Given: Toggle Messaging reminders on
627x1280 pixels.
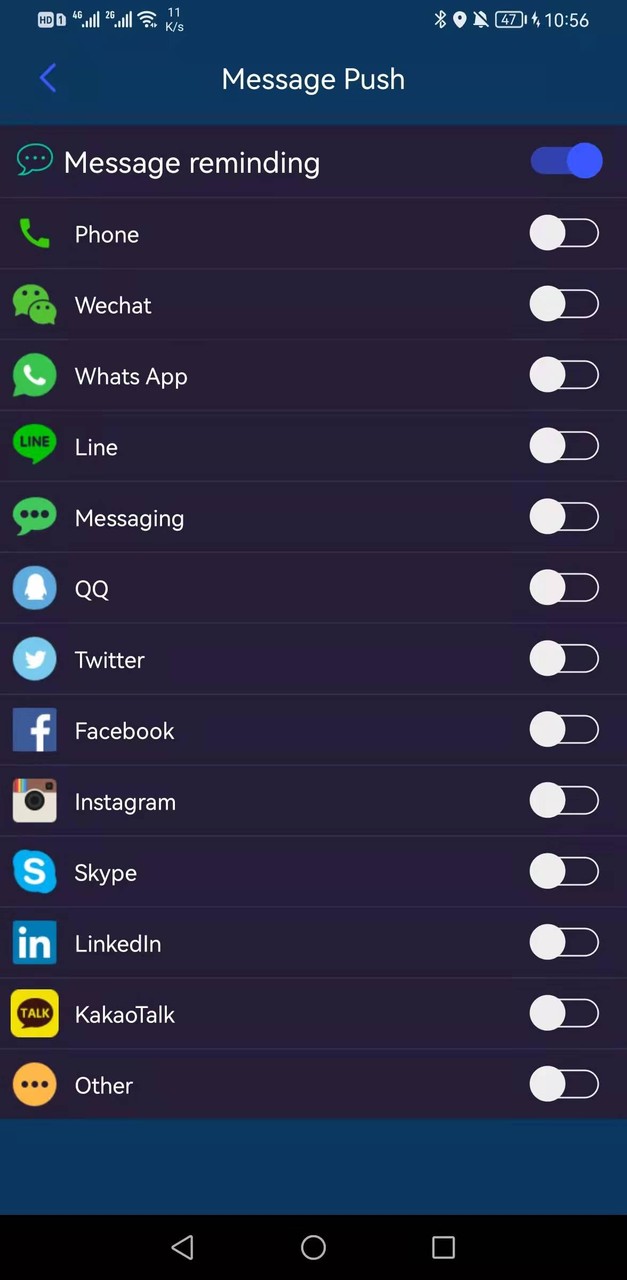Looking at the screenshot, I should [564, 517].
